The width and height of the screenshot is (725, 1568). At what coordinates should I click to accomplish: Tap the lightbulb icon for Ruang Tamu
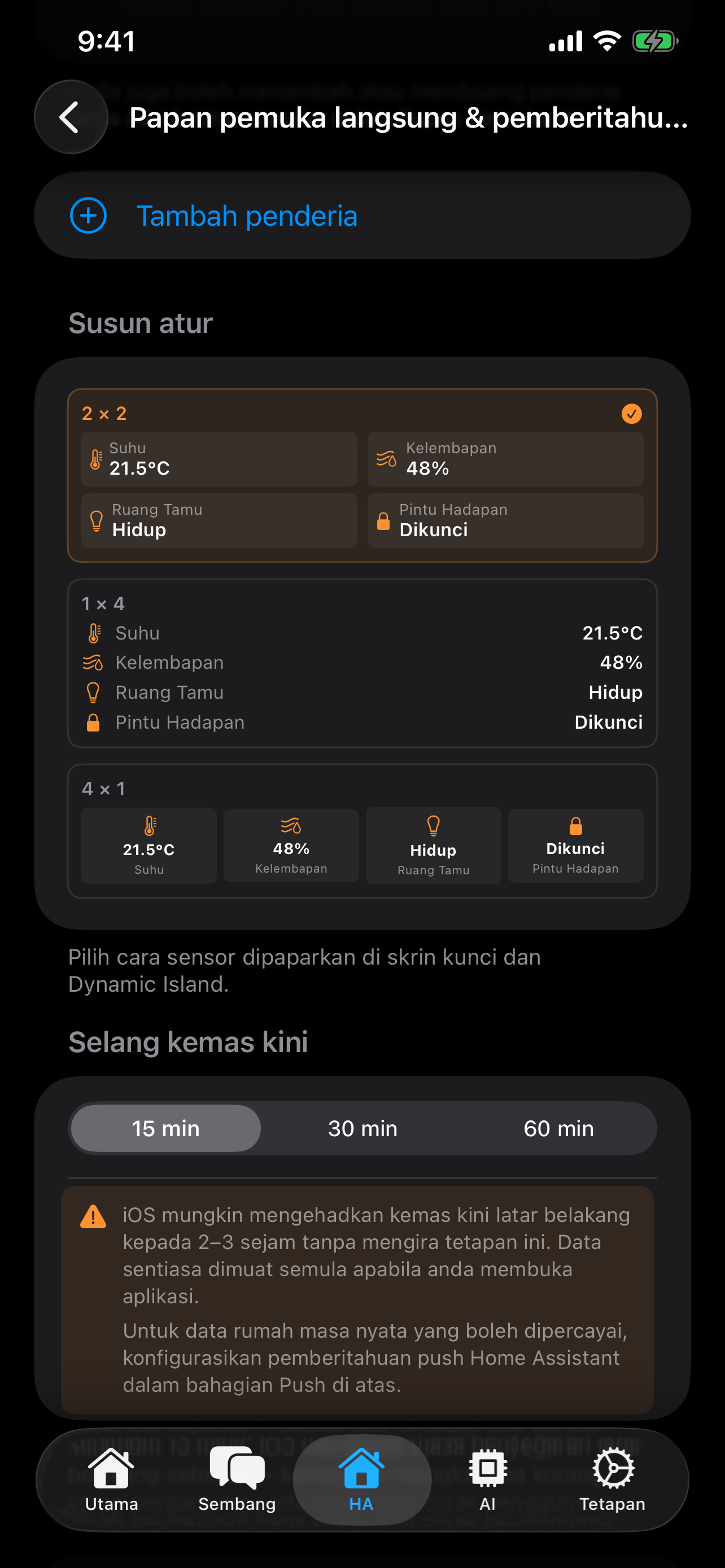pyautogui.click(x=95, y=521)
